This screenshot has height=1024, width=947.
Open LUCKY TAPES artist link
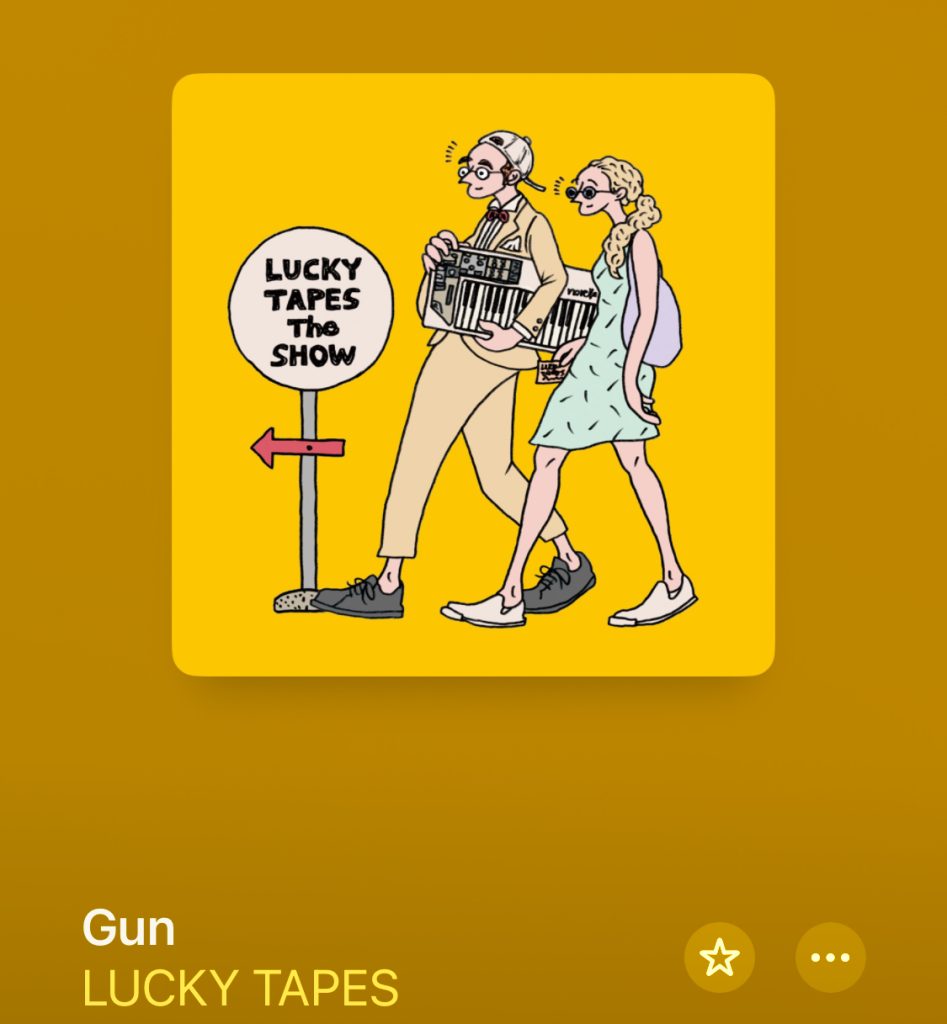click(240, 988)
